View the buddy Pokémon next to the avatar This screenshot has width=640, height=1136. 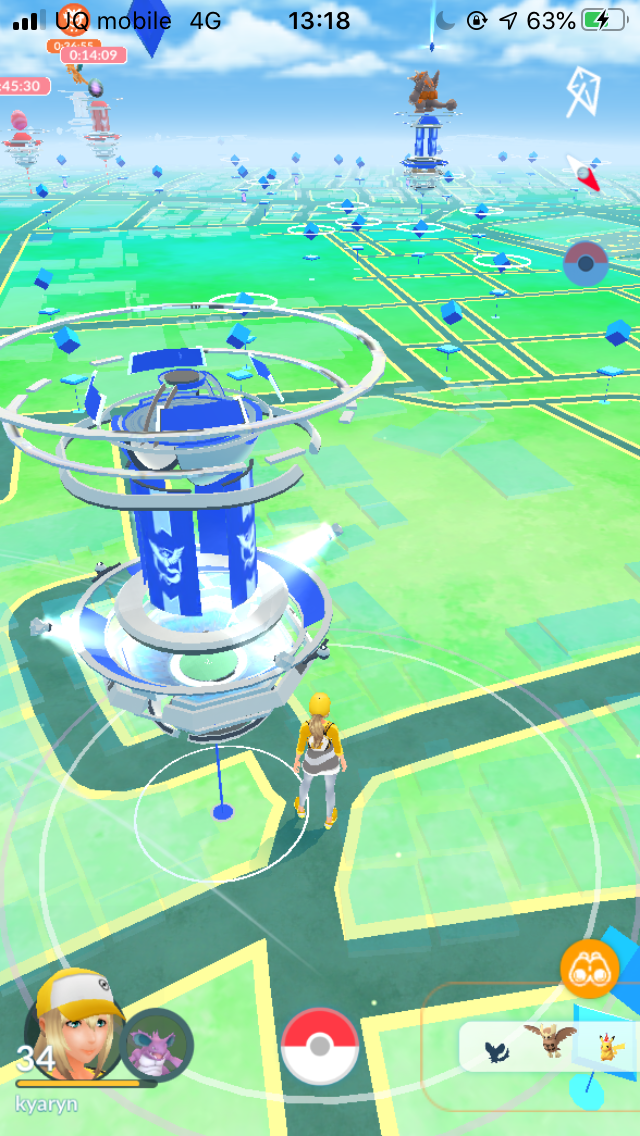click(158, 1044)
